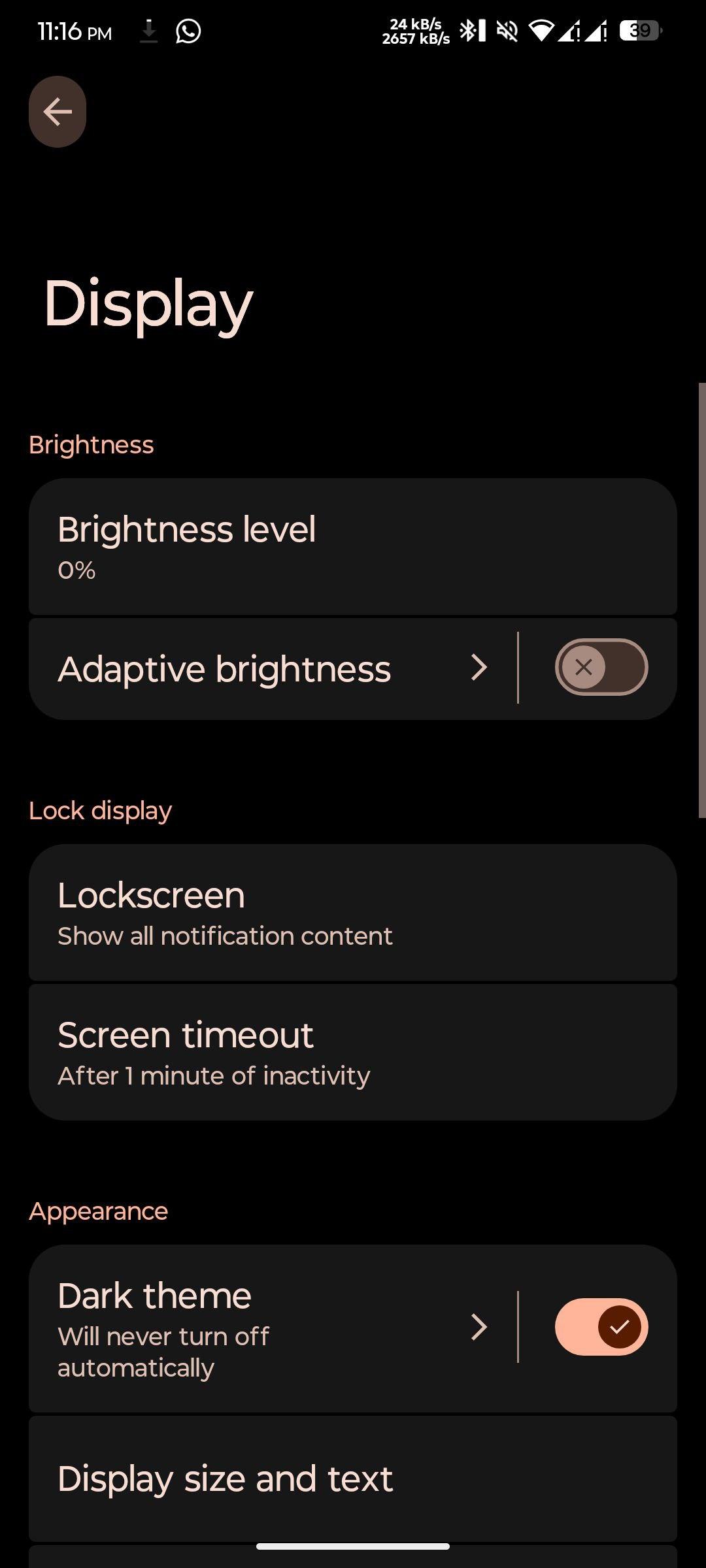Open Display size and text
Image resolution: width=706 pixels, height=1568 pixels.
pos(353,1479)
